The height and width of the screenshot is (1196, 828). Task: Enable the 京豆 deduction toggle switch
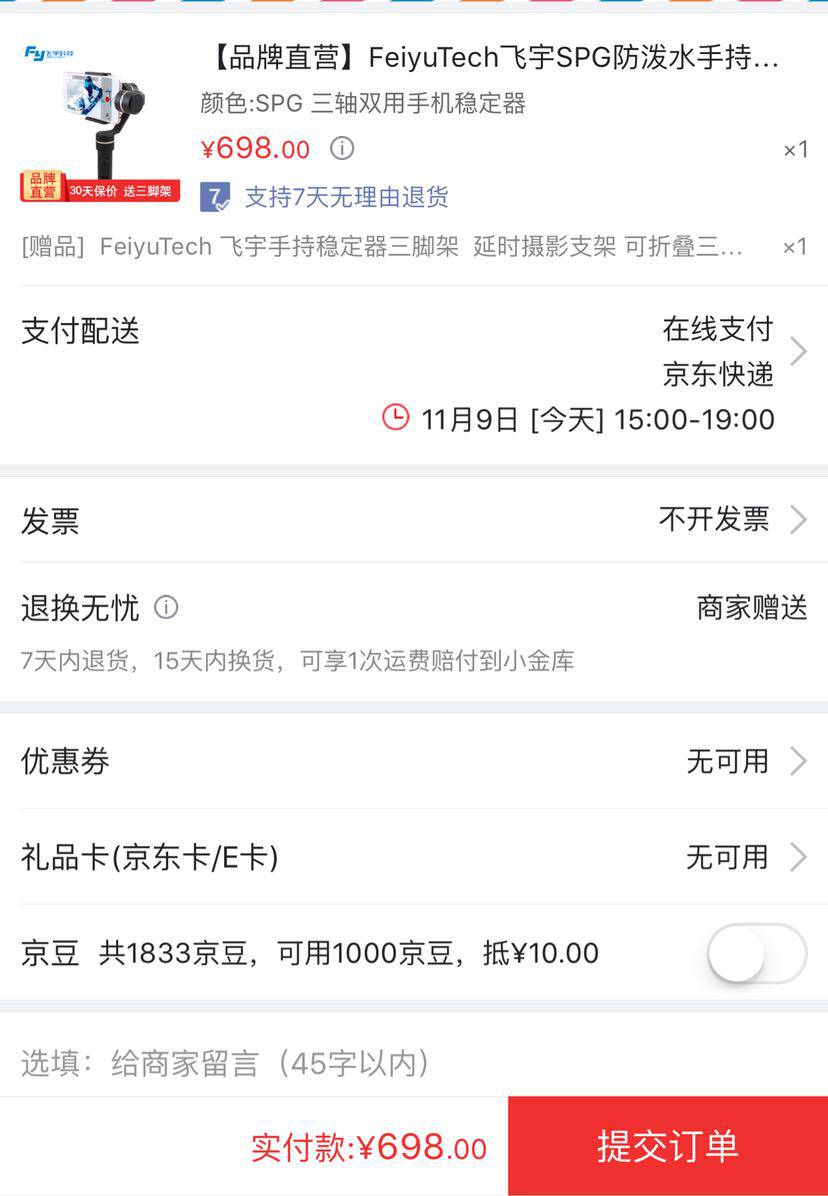(x=758, y=955)
